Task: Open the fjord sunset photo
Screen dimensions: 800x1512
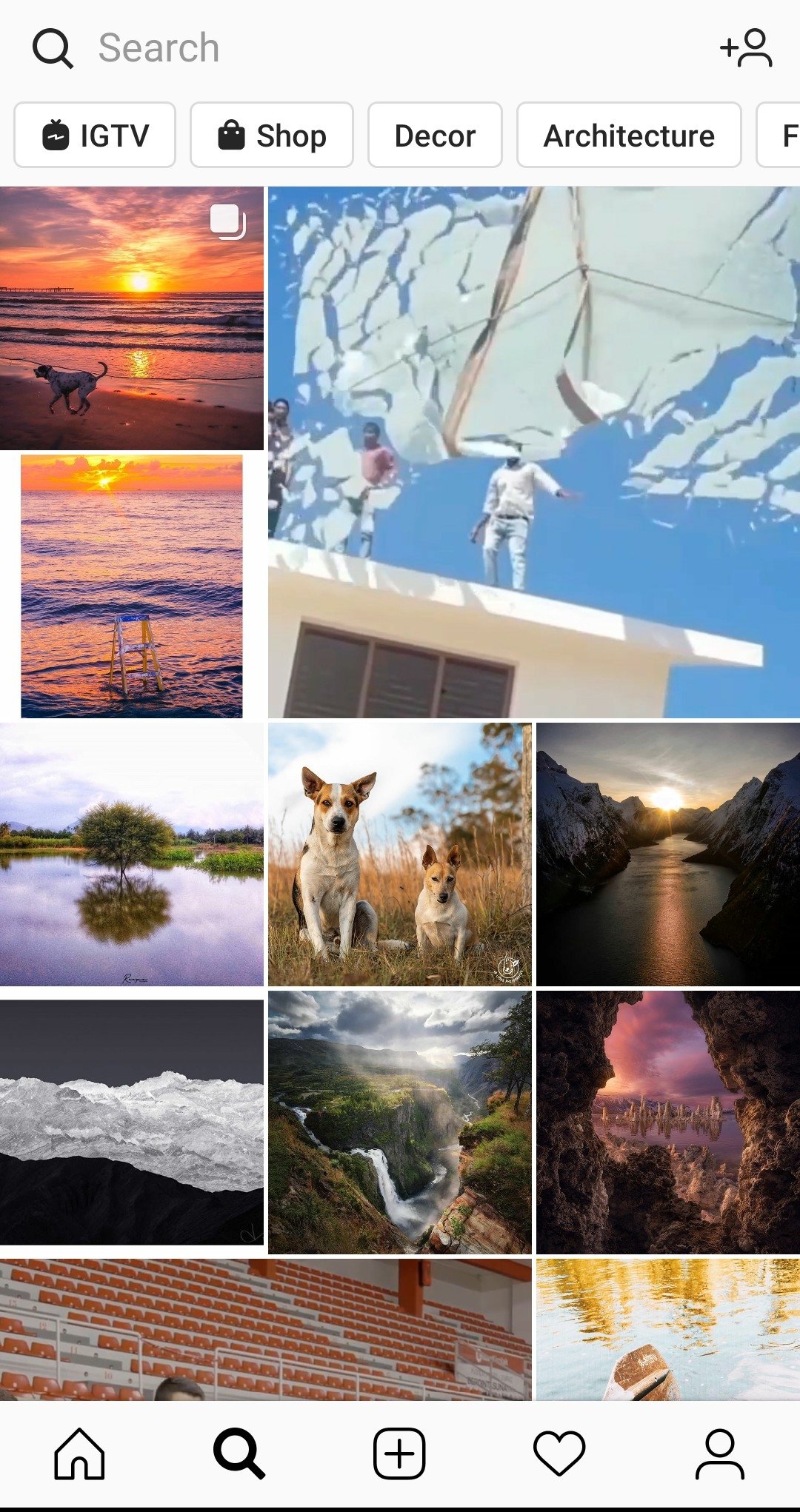Action: pyautogui.click(x=668, y=854)
